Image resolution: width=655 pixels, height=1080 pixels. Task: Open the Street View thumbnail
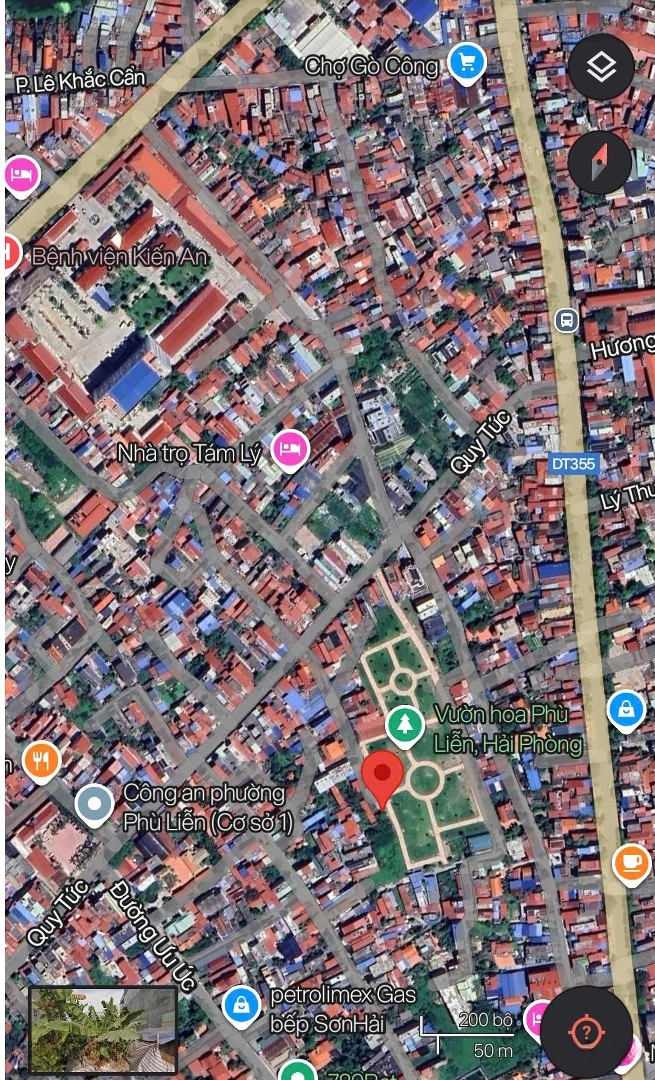coord(104,1029)
